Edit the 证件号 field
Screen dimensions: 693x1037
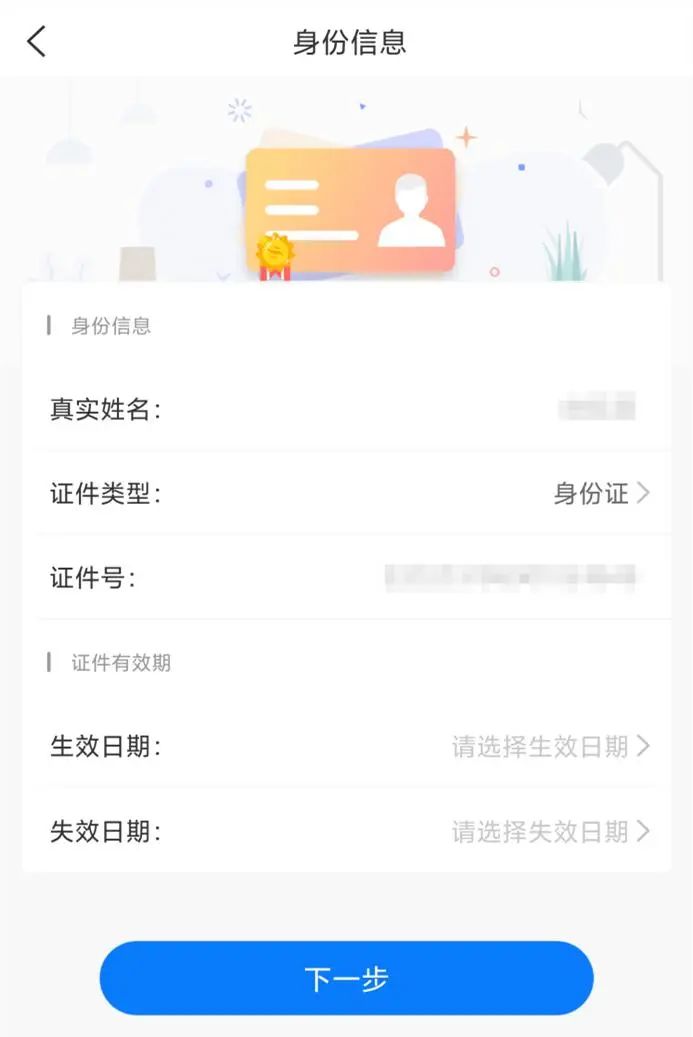tap(510, 577)
